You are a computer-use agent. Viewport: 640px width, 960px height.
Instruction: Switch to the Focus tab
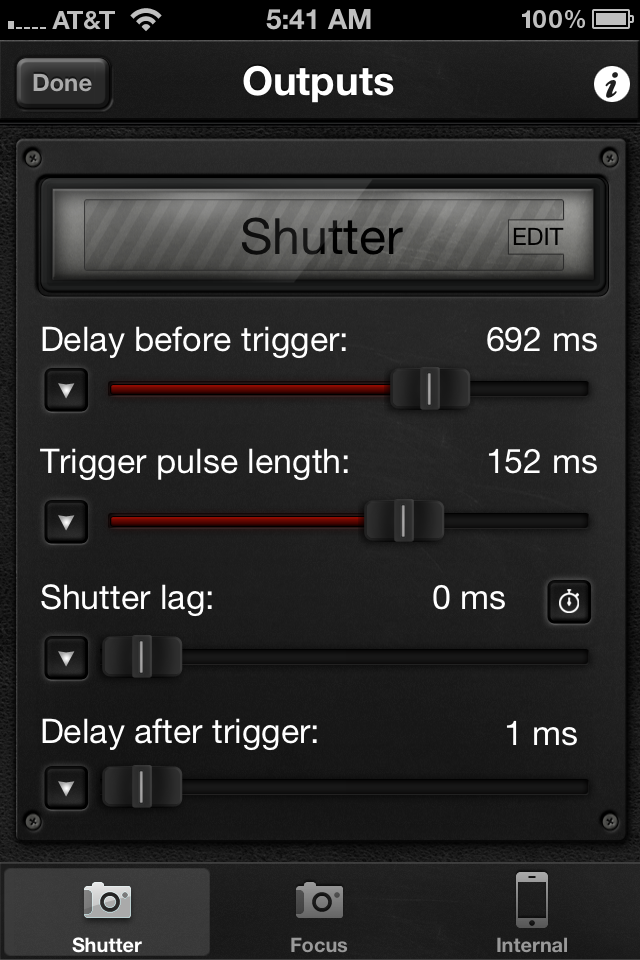point(319,913)
